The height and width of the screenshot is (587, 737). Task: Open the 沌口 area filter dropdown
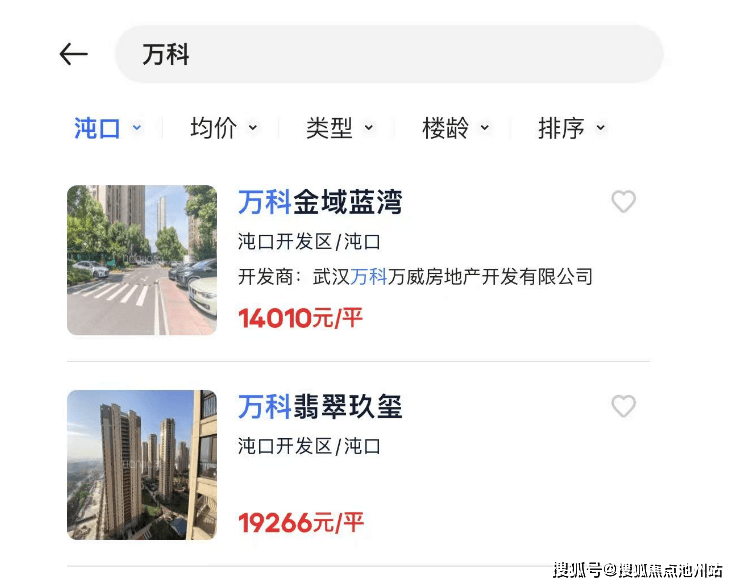pos(108,128)
